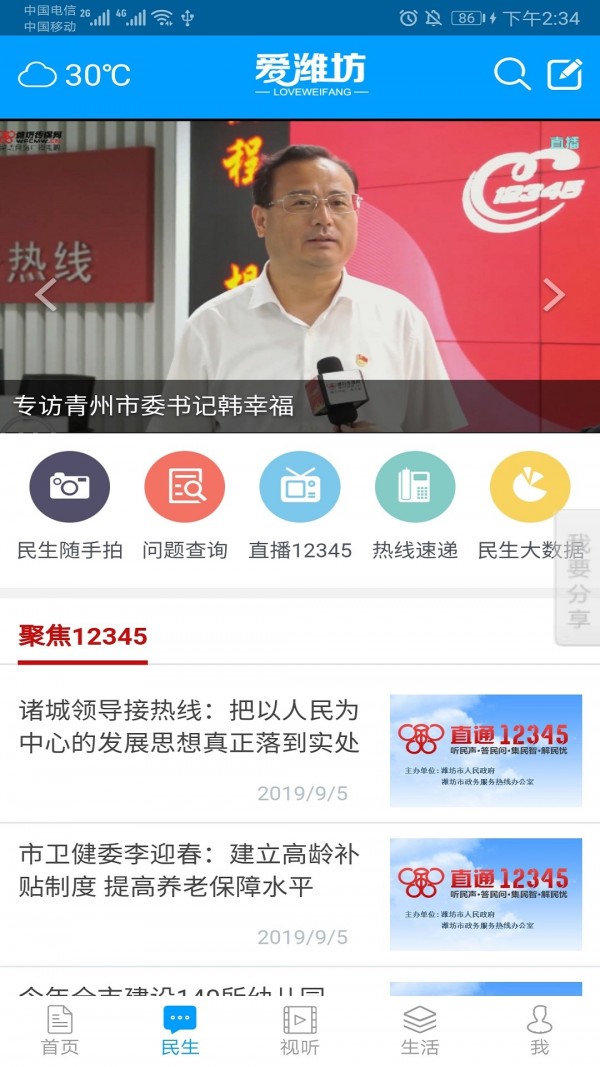The image size is (600, 1067).
Task: Switch to the 视听 tab
Action: (300, 1030)
